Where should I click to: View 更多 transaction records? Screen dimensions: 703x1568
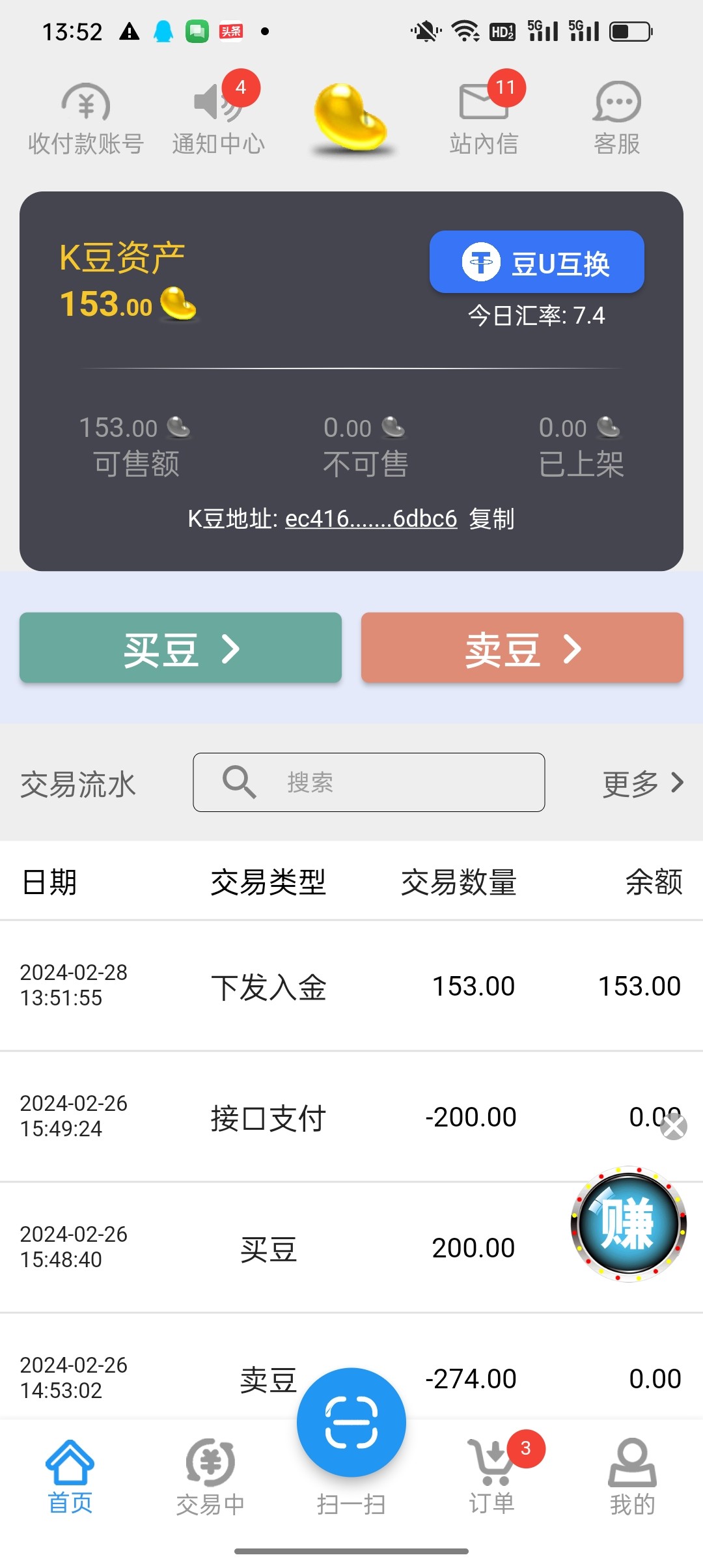point(642,783)
